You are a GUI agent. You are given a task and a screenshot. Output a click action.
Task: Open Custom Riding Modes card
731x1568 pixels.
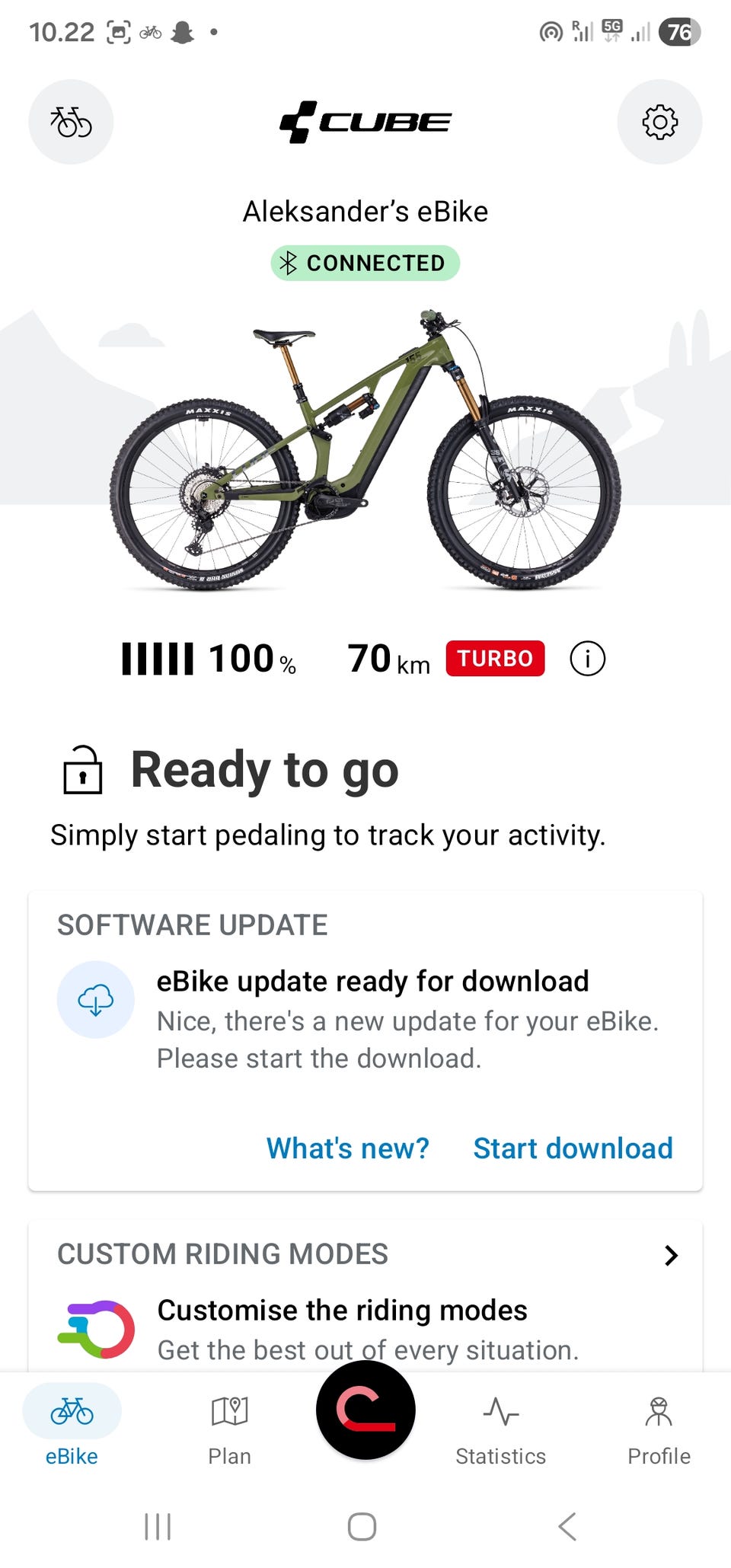(365, 1295)
